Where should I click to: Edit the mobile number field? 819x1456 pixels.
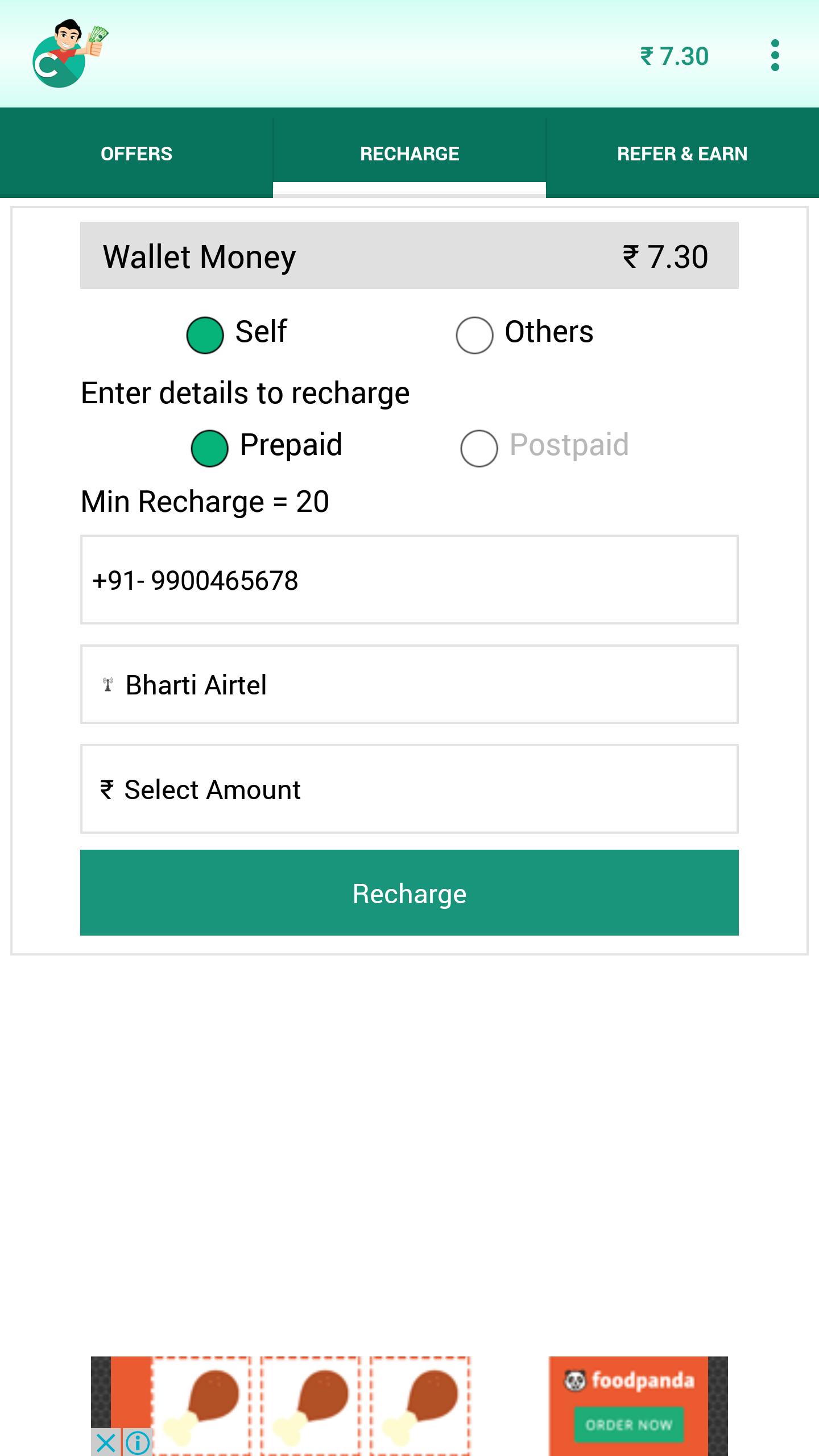409,580
